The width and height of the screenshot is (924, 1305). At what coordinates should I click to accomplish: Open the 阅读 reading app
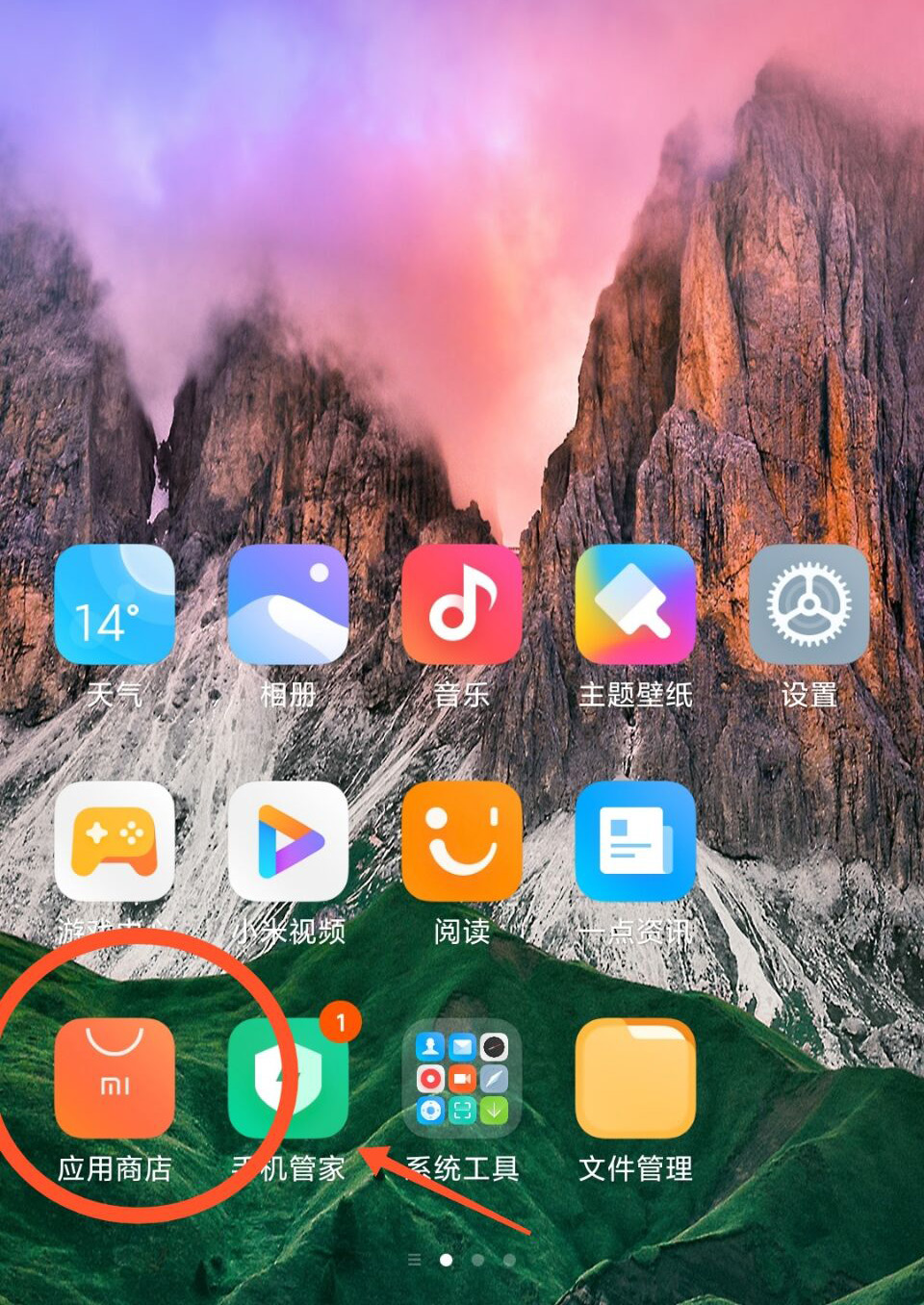pyautogui.click(x=462, y=840)
